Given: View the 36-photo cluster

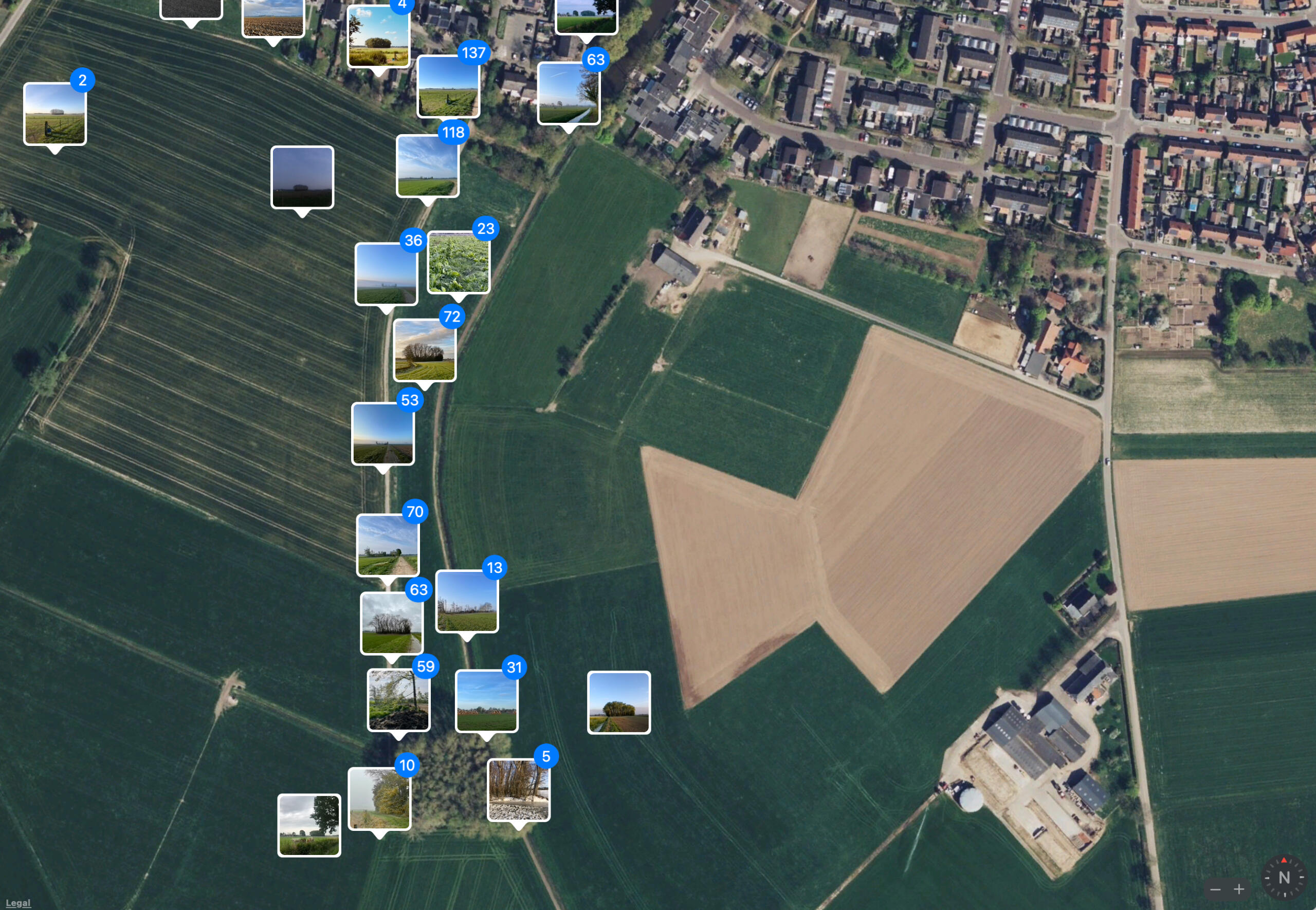Looking at the screenshot, I should pos(386,274).
